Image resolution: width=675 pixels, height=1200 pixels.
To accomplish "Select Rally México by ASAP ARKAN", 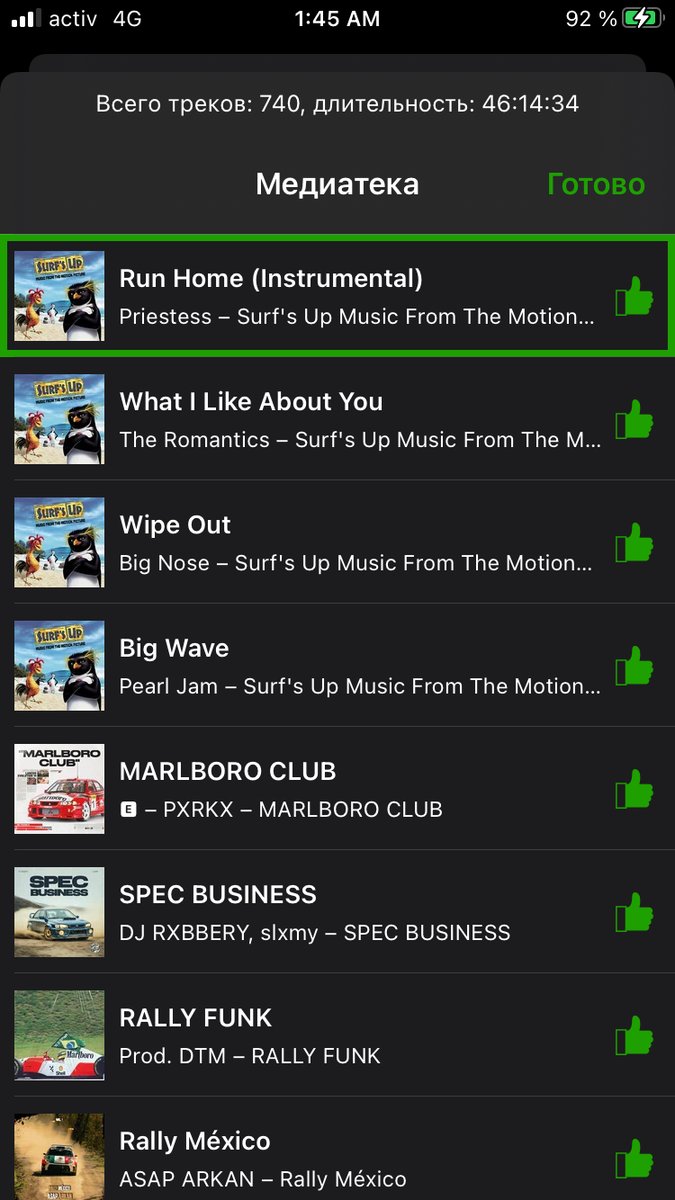I will pos(337,1148).
